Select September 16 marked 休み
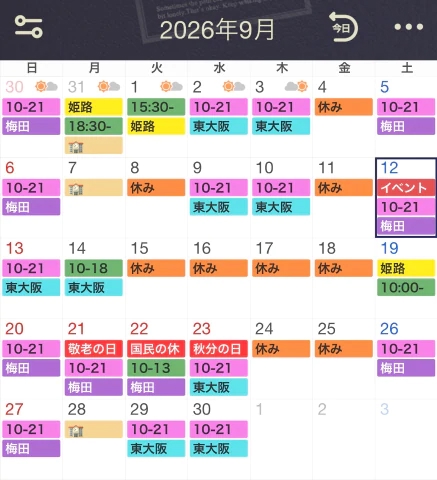Image resolution: width=437 pixels, height=480 pixels. [x=219, y=278]
